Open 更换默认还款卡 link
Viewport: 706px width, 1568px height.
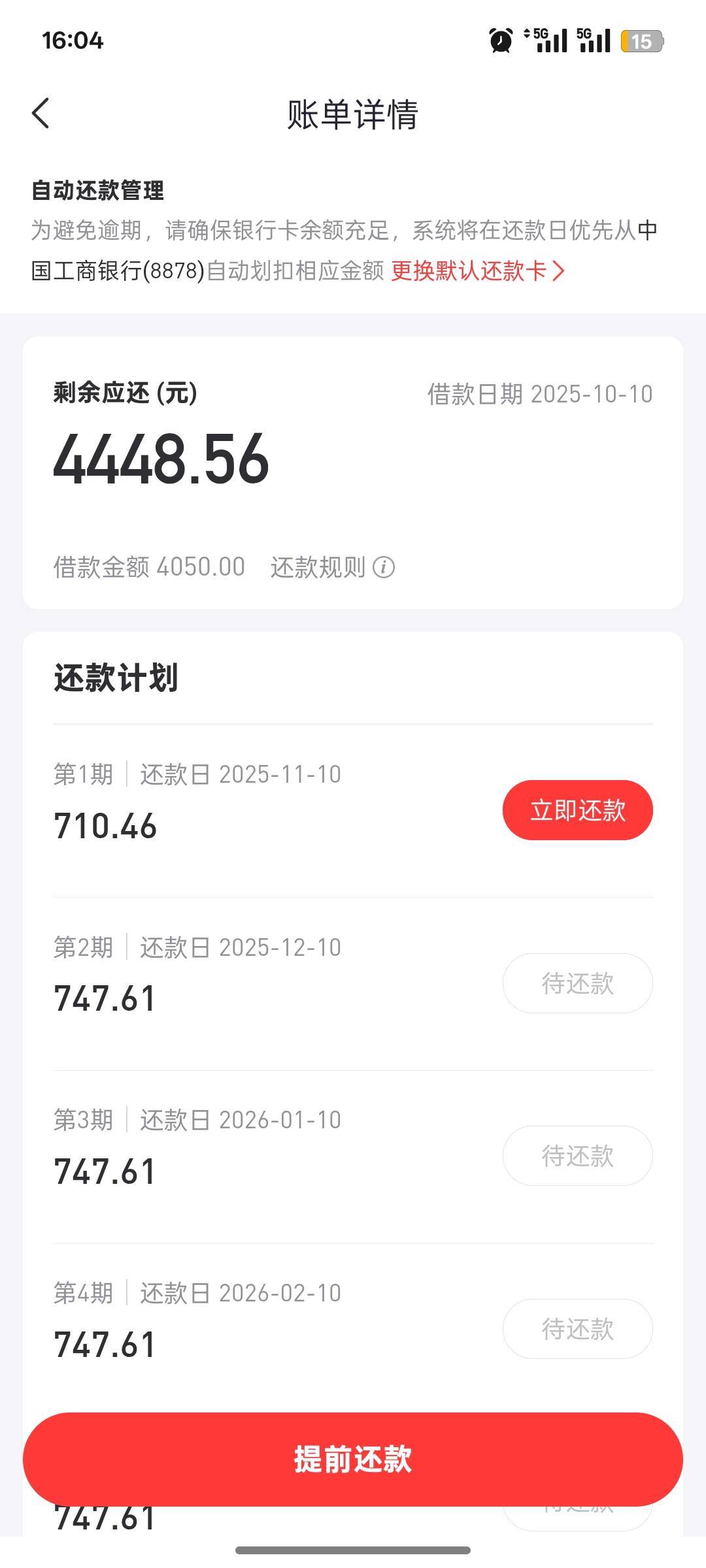click(x=477, y=270)
